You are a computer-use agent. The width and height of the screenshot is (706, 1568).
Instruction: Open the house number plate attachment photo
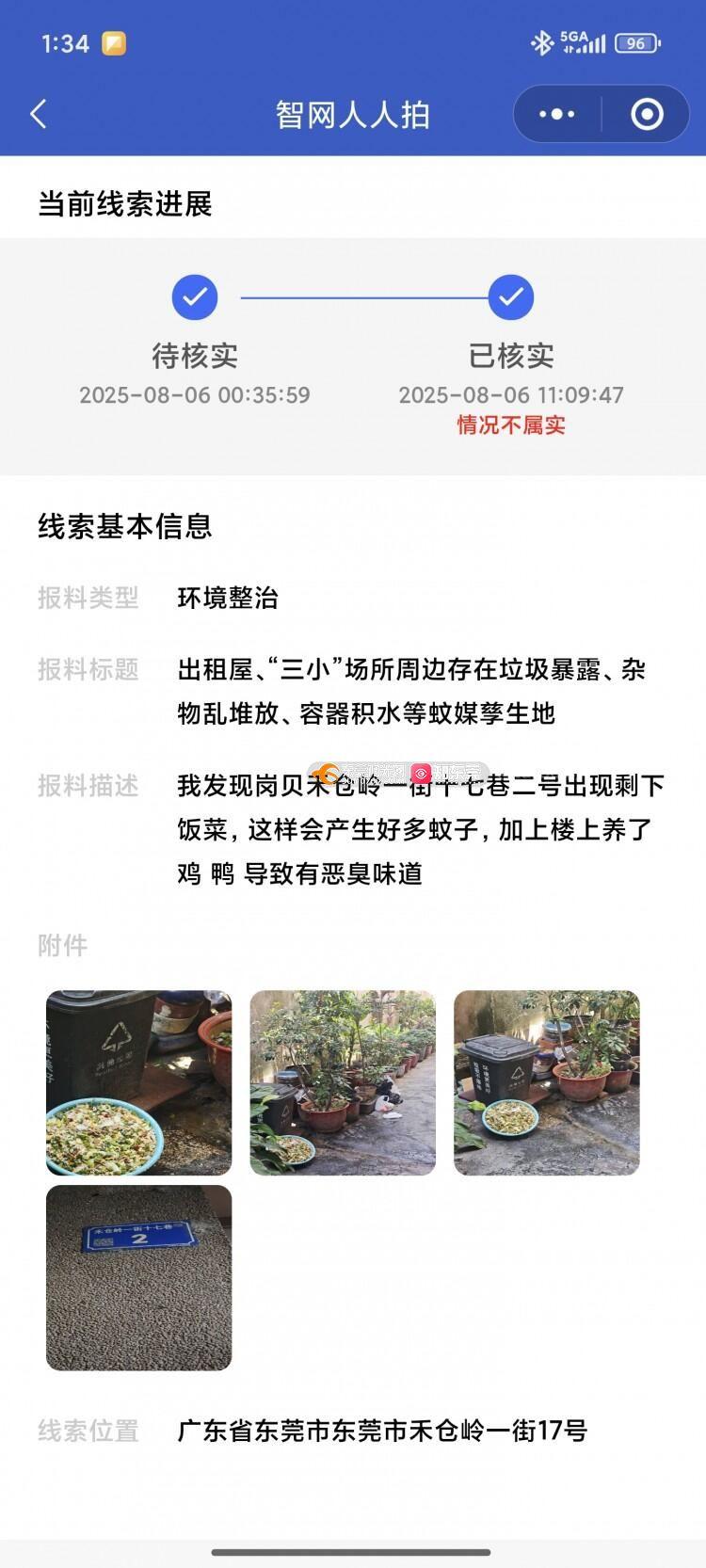[139, 1277]
